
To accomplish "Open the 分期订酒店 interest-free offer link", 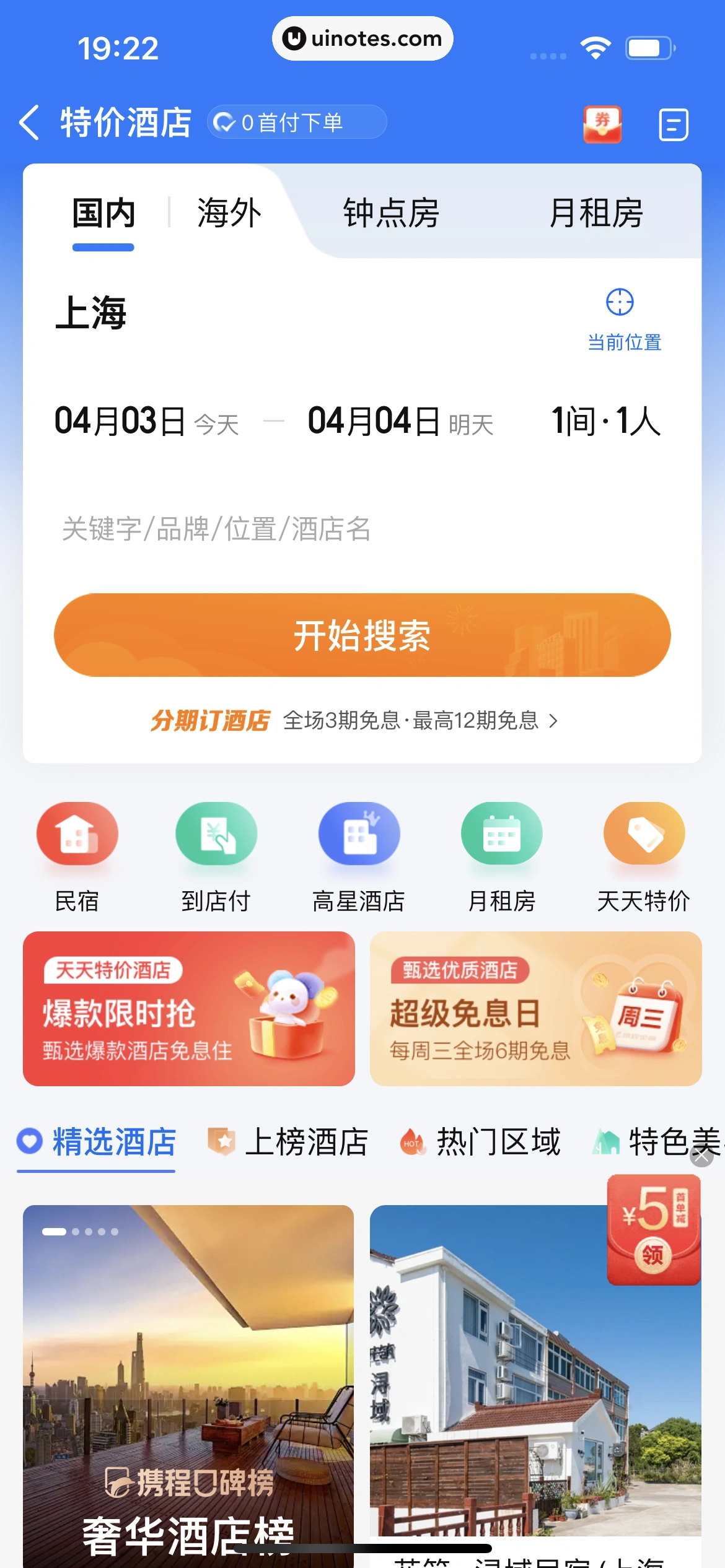I will [x=354, y=720].
